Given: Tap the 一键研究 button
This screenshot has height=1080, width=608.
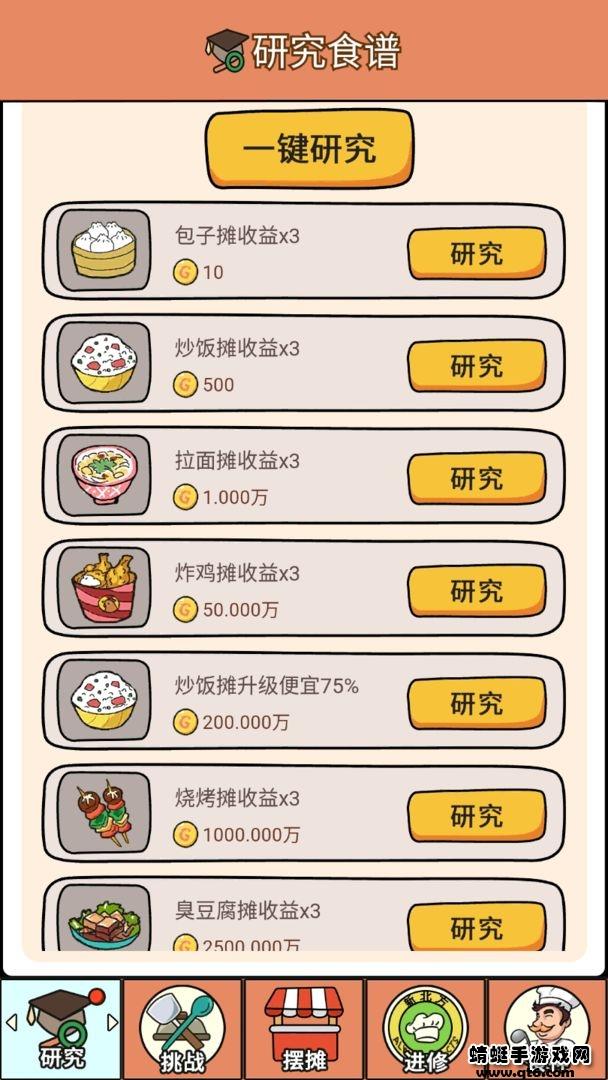Looking at the screenshot, I should click(x=309, y=148).
